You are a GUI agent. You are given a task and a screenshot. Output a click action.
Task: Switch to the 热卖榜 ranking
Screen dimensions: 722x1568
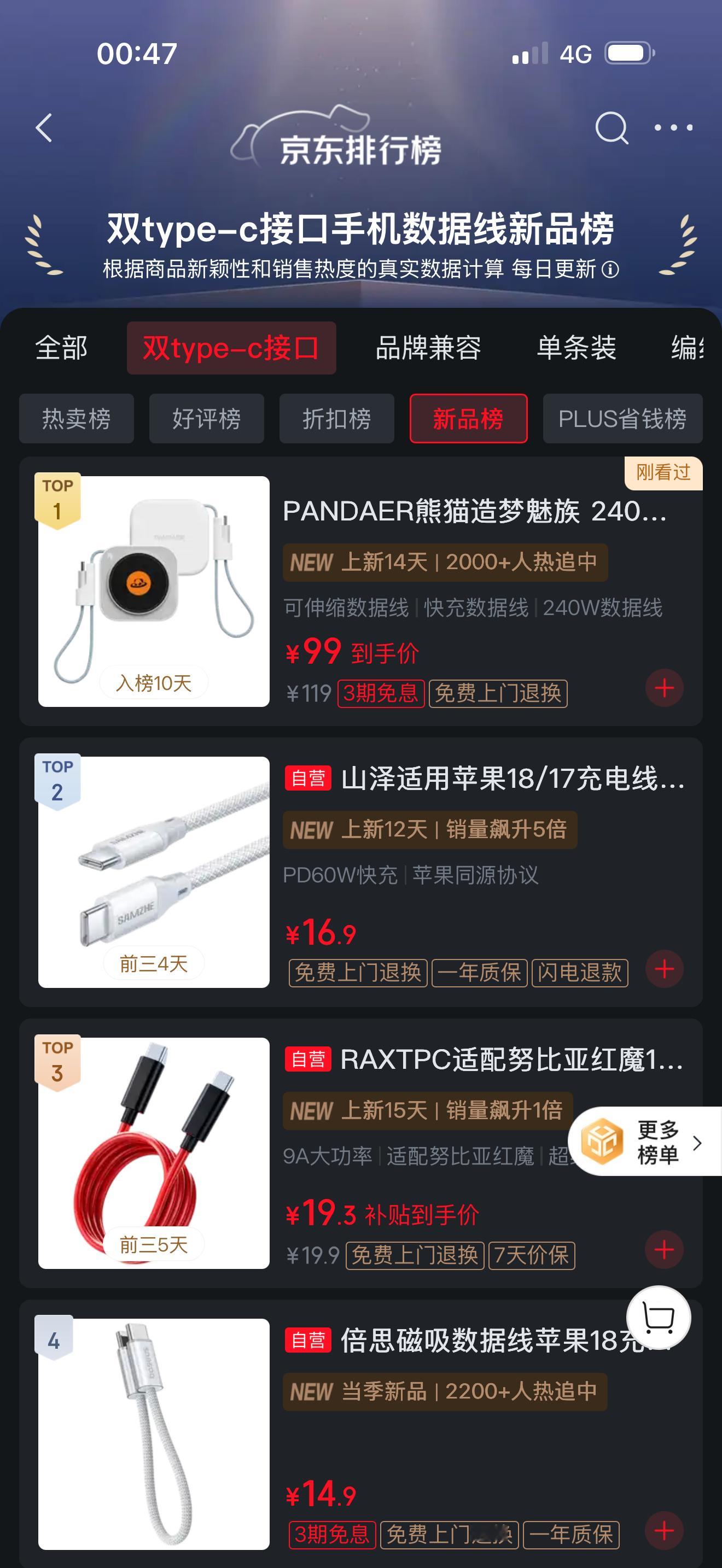(x=77, y=419)
